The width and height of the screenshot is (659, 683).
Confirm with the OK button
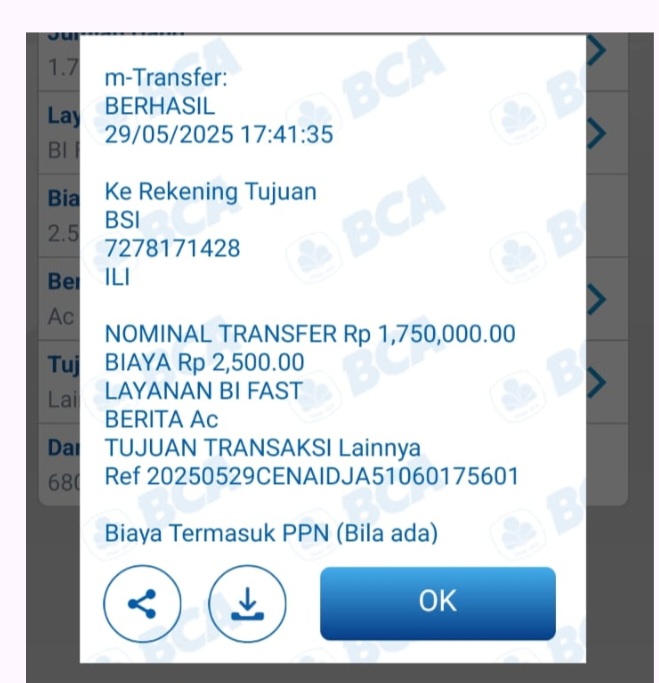point(437,602)
